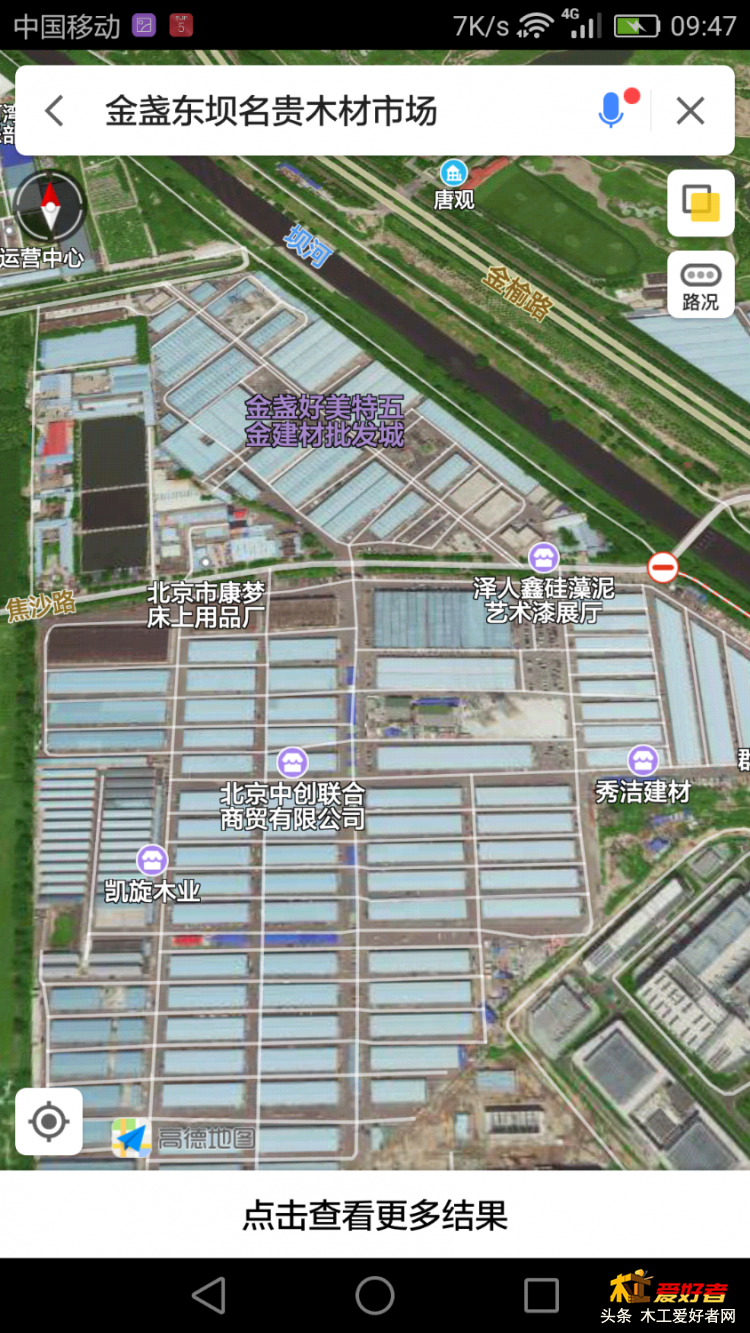Go back from search results
Viewport: 750px width, 1333px height.
tap(54, 111)
